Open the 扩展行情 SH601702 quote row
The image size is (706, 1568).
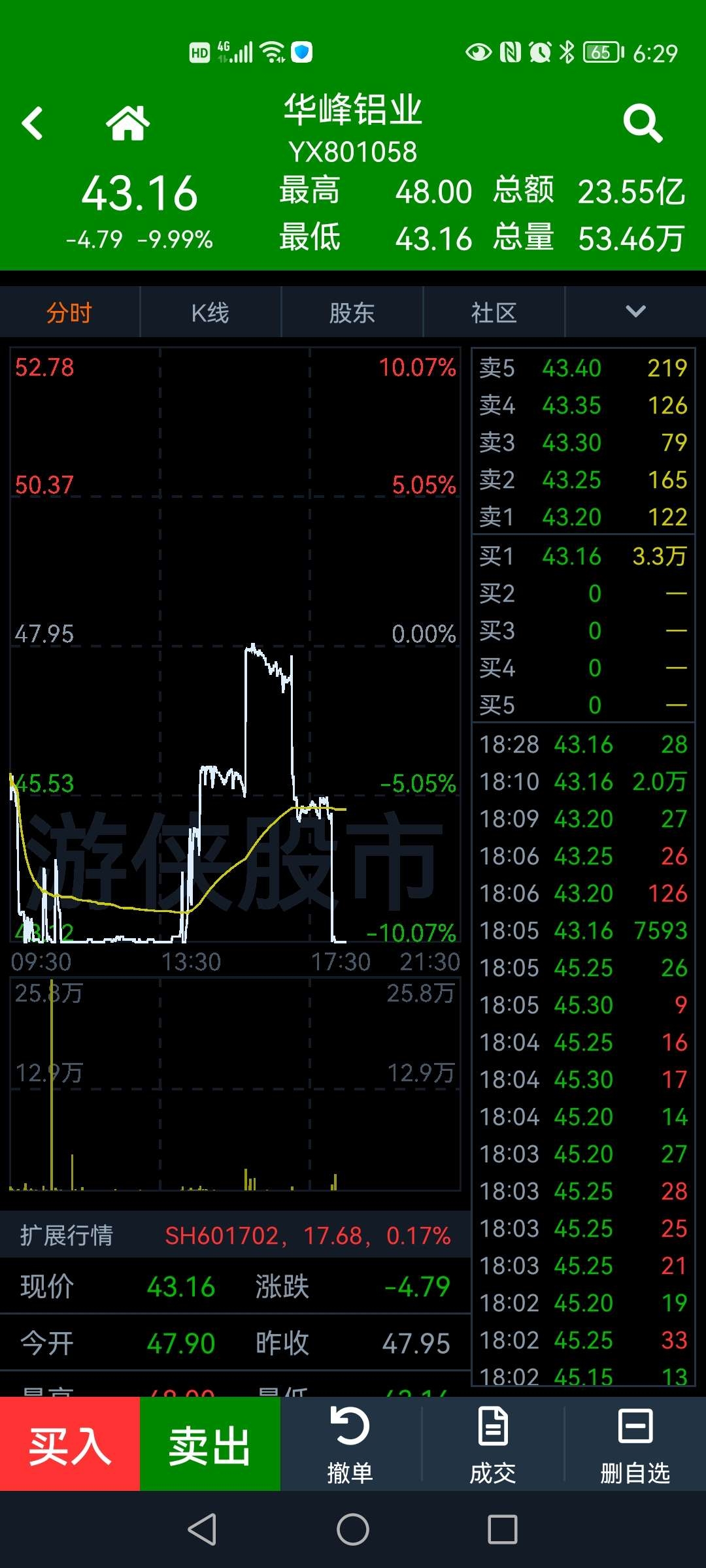[x=235, y=1235]
